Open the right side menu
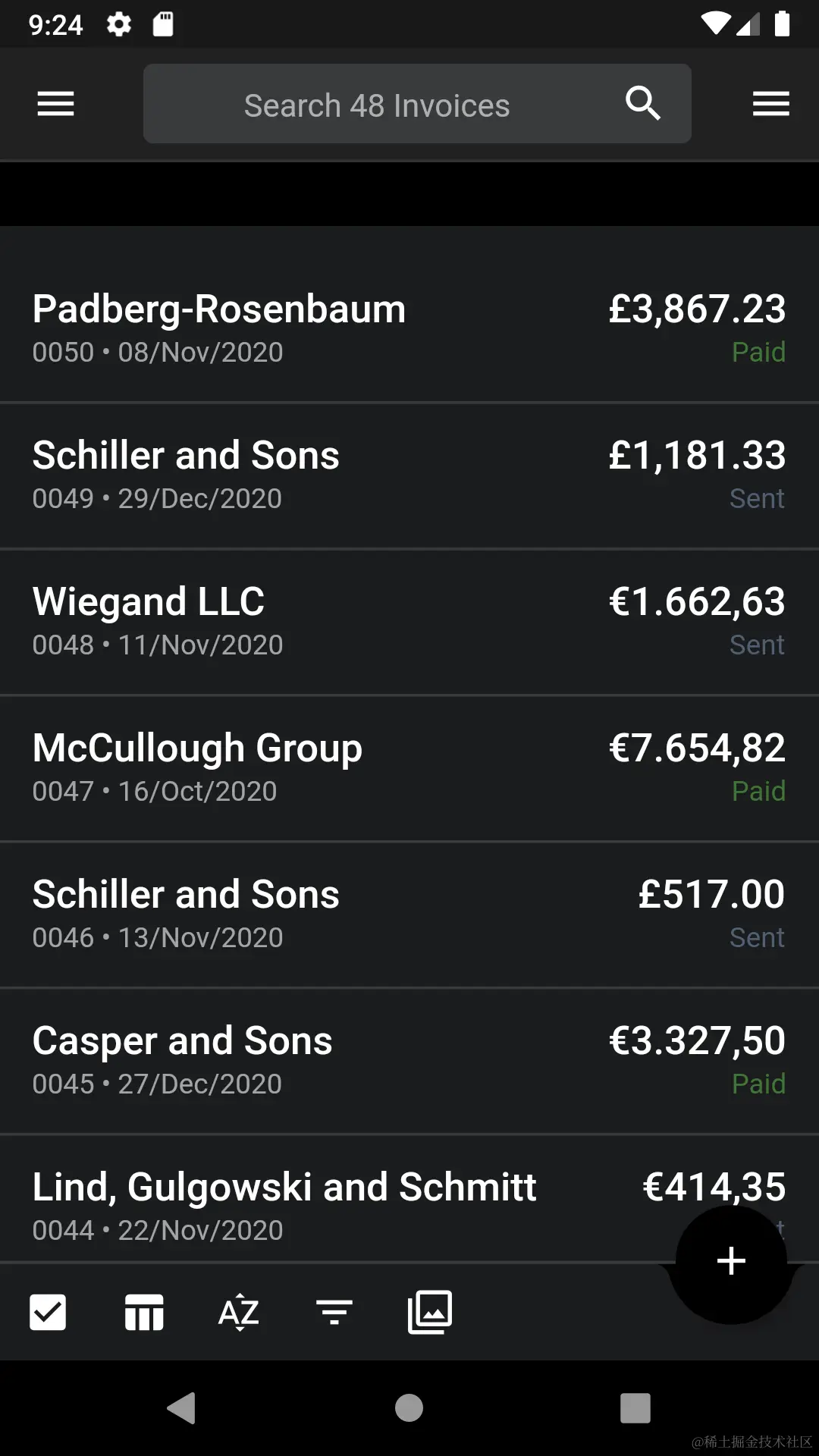This screenshot has height=1456, width=819. pos(770,104)
